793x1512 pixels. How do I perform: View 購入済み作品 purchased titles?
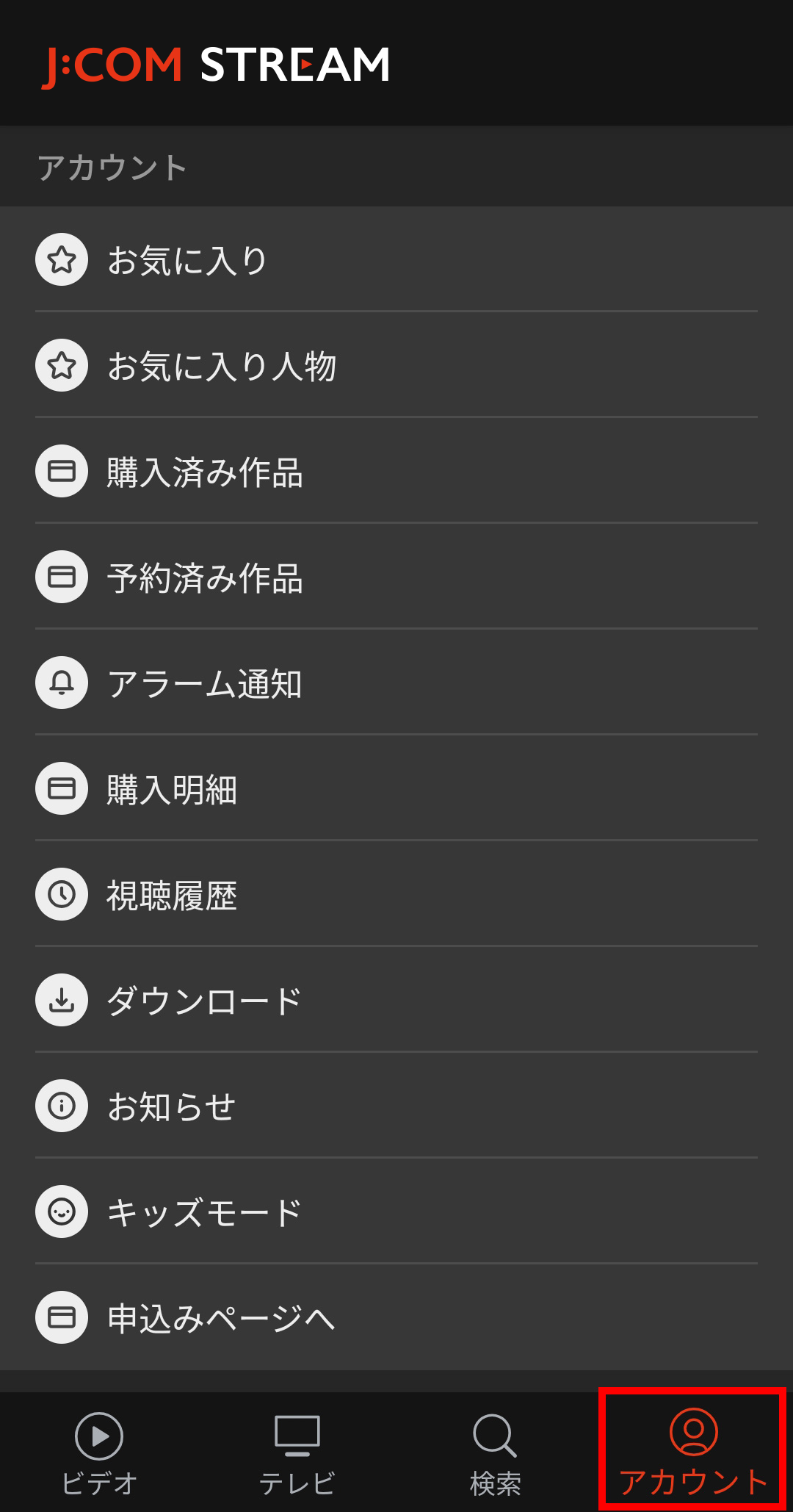tap(396, 471)
